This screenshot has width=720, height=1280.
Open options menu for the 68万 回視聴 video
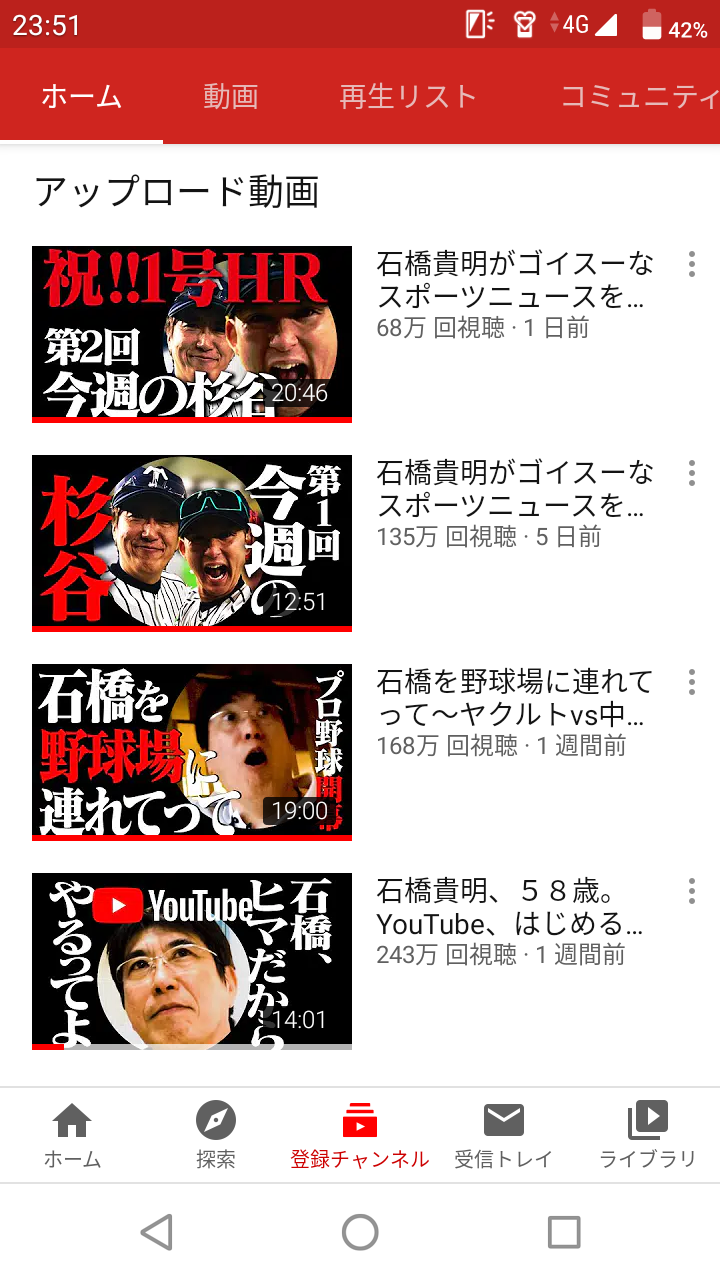click(691, 264)
